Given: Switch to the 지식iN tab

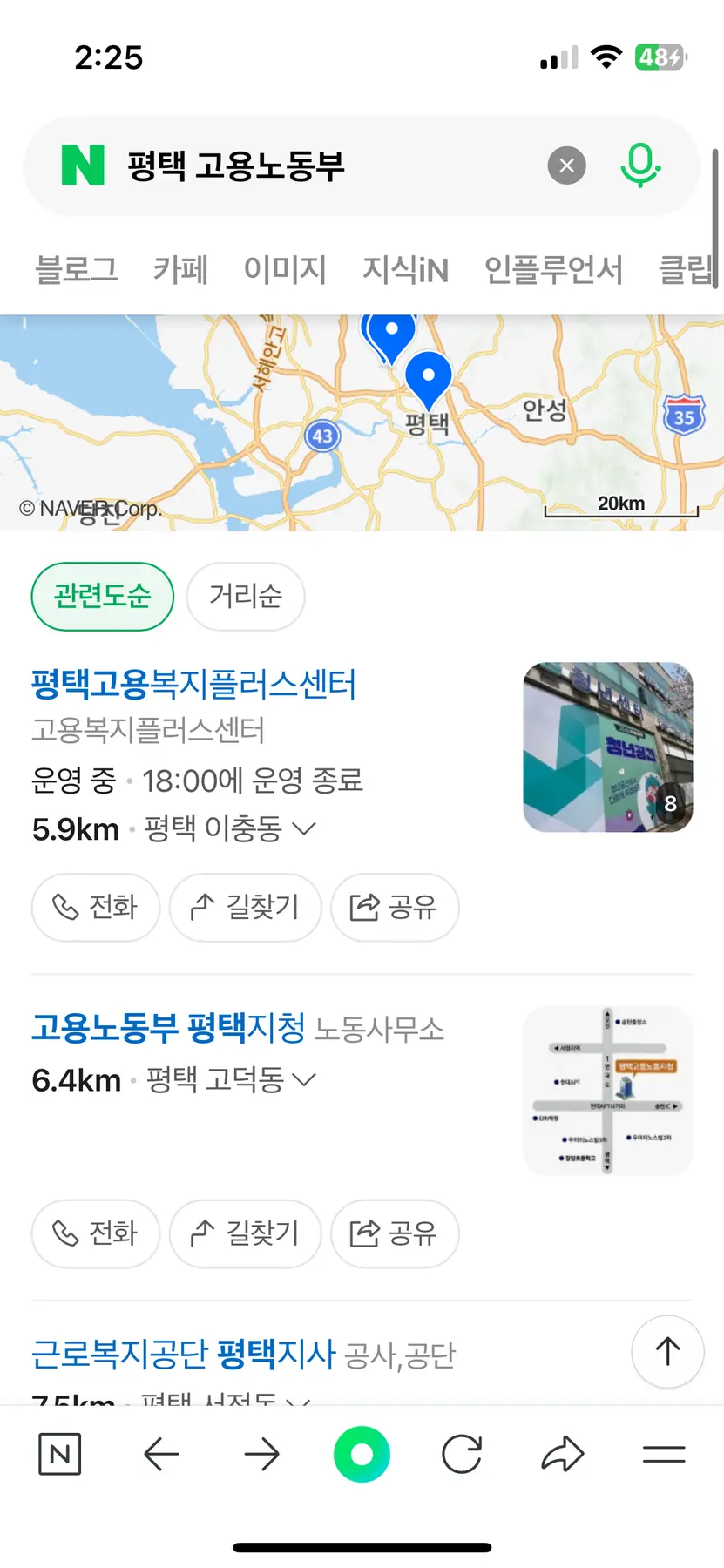Looking at the screenshot, I should click(405, 269).
